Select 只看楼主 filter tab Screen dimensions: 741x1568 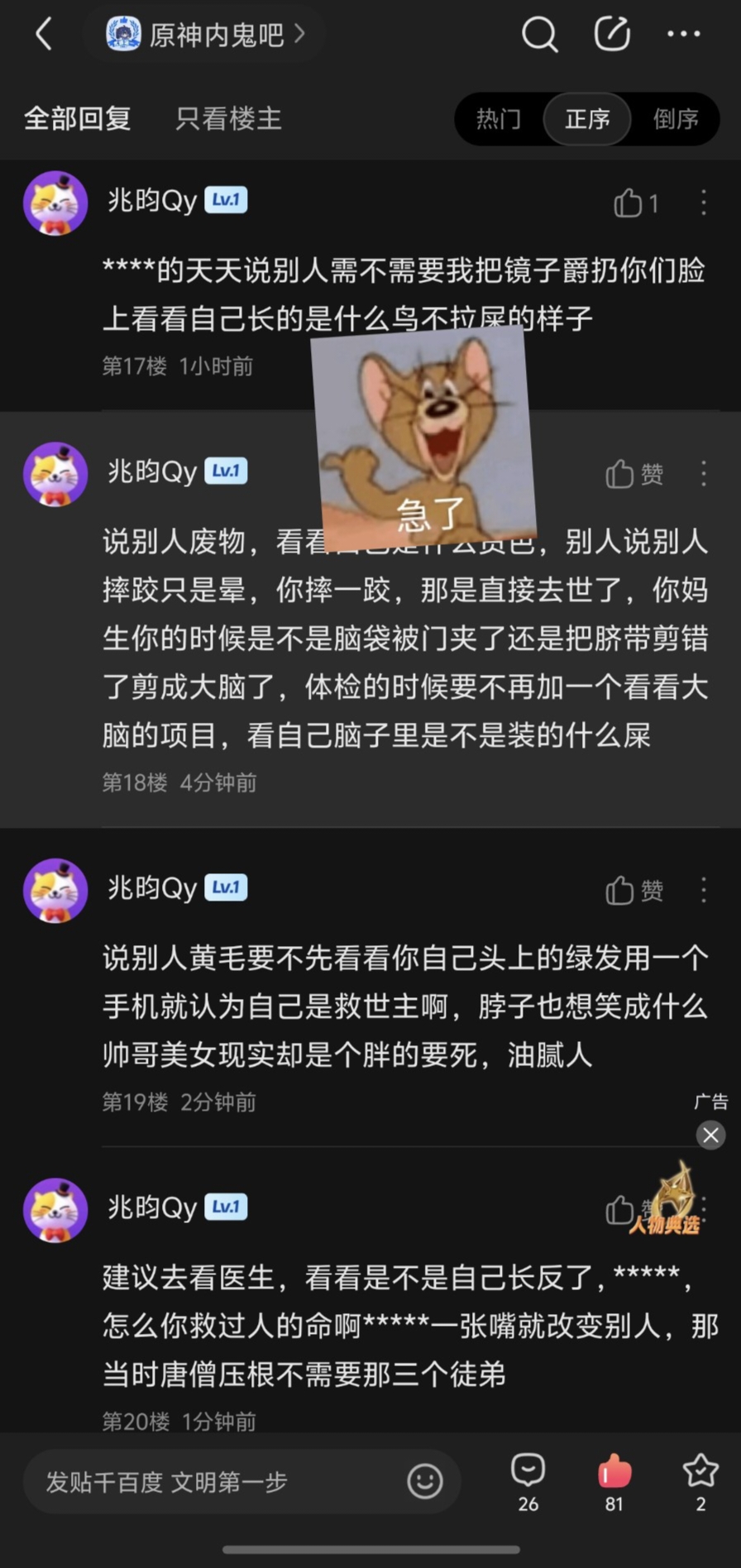[228, 118]
